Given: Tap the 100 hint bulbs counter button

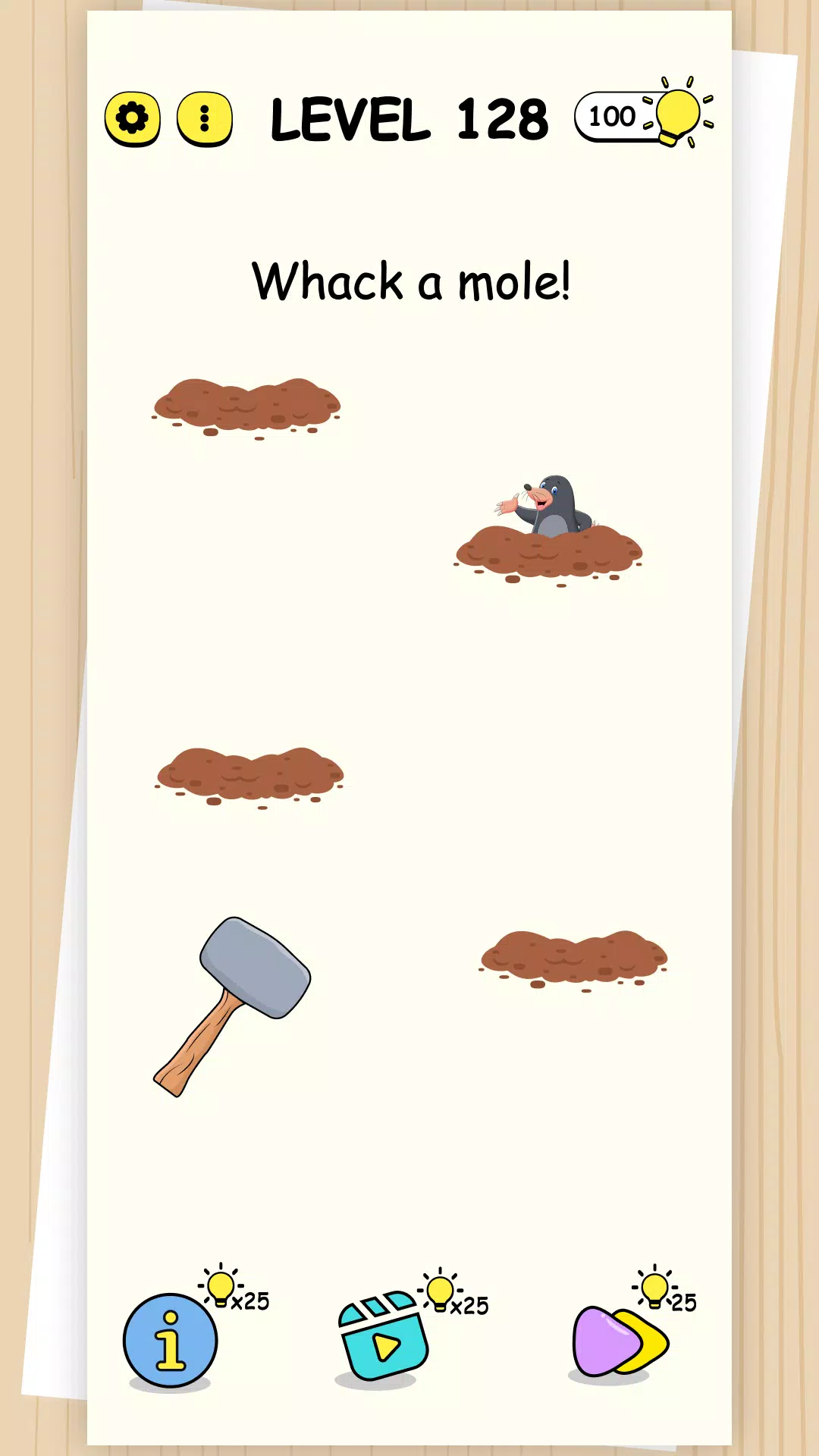Looking at the screenshot, I should click(643, 116).
